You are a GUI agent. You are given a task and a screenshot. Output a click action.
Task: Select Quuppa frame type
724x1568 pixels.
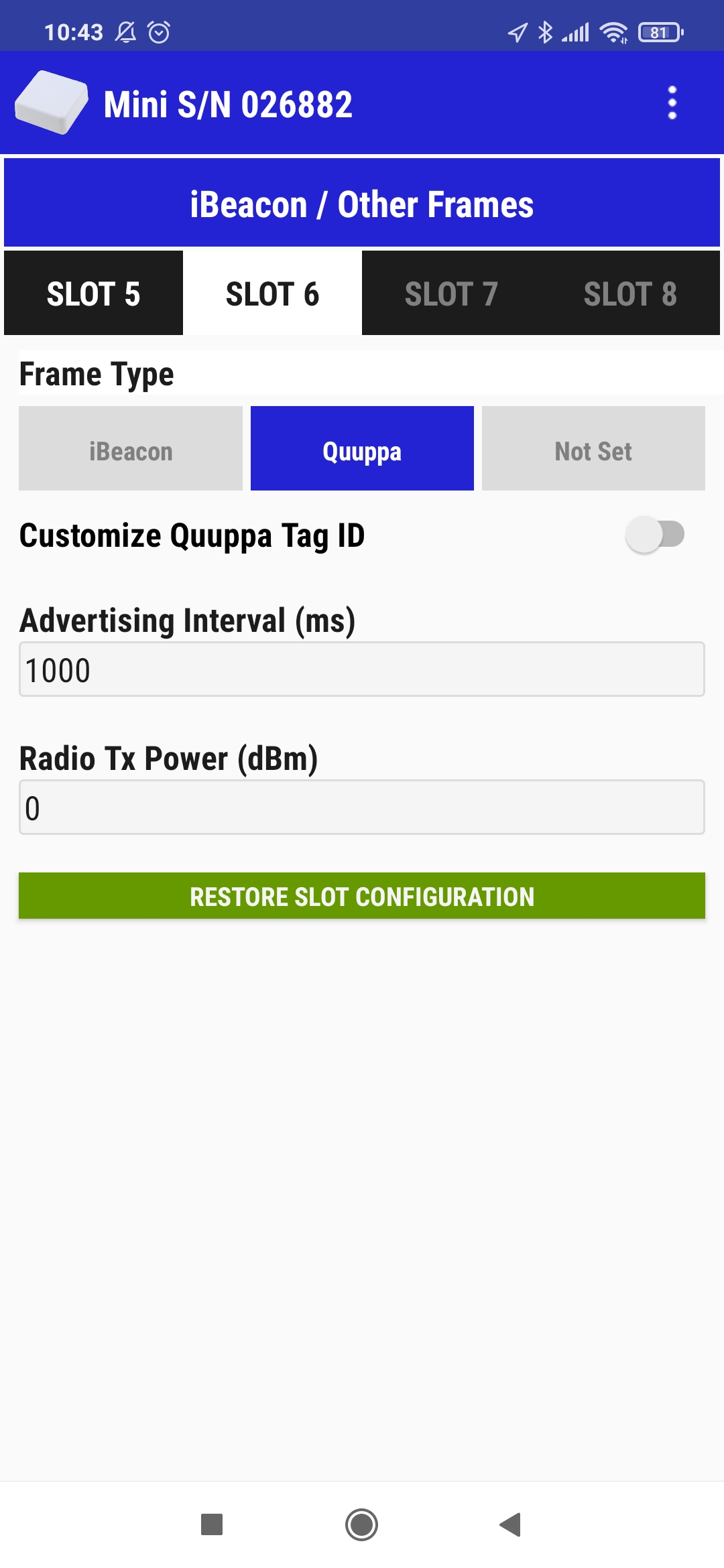(362, 448)
